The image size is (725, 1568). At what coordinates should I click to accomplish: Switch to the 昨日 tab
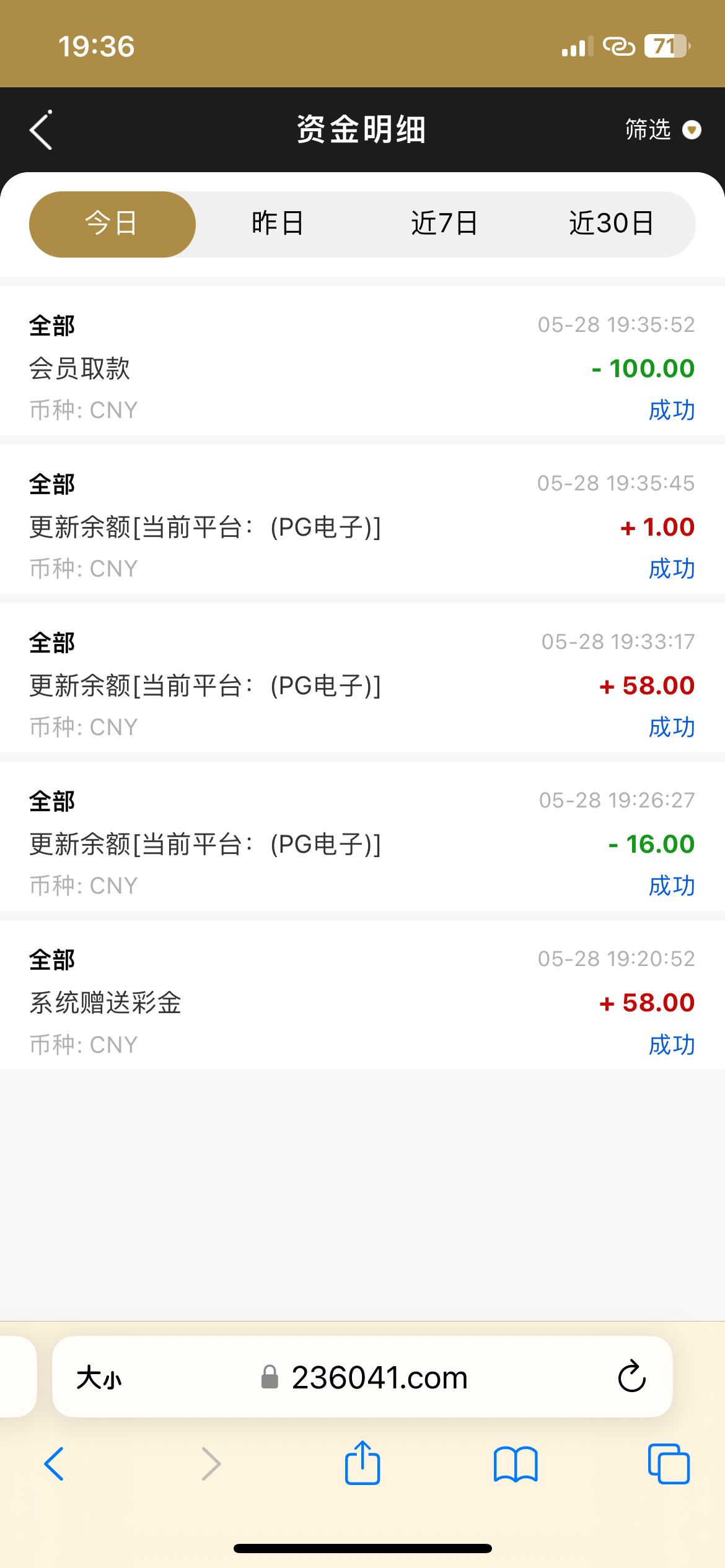click(278, 224)
